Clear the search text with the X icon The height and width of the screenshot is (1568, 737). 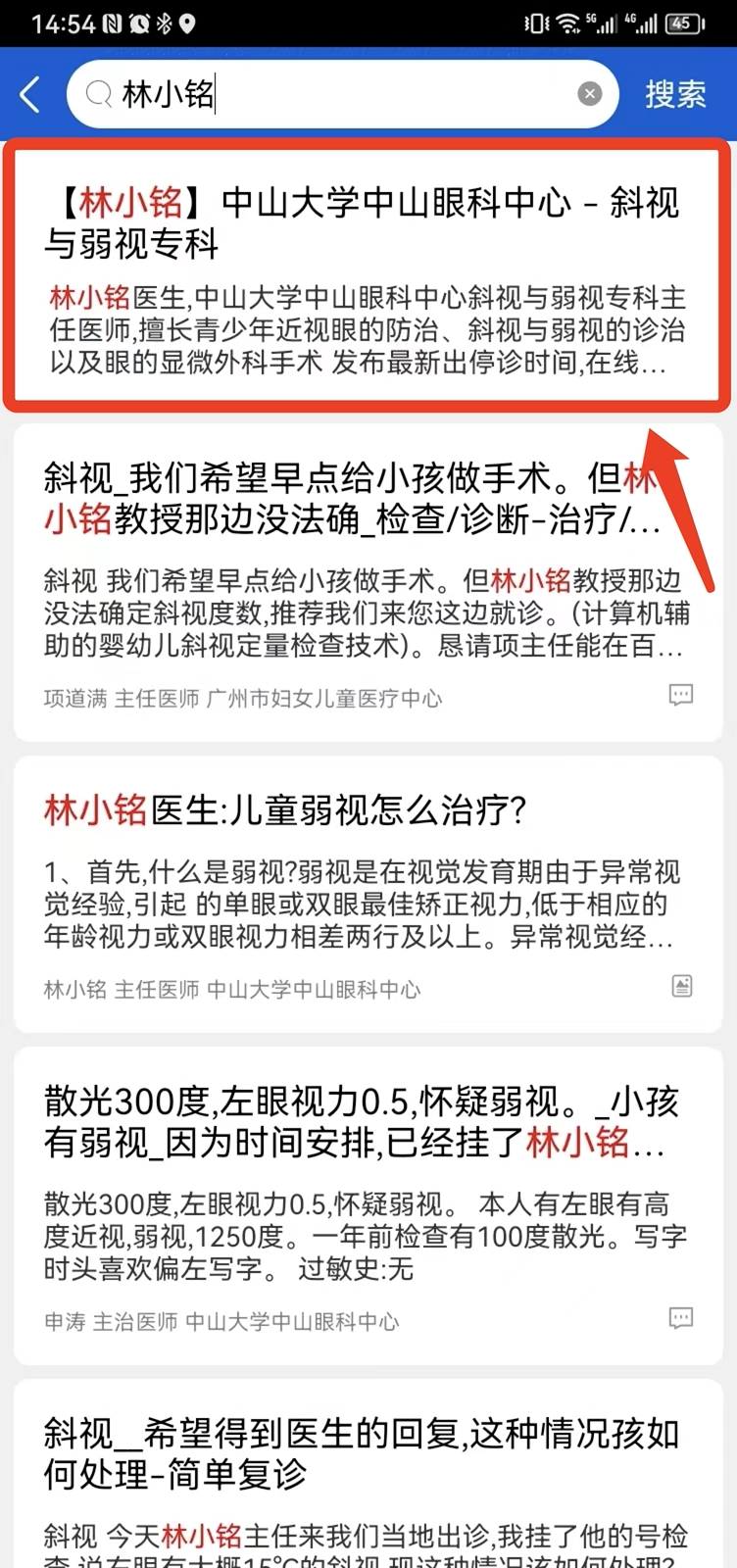coord(589,94)
